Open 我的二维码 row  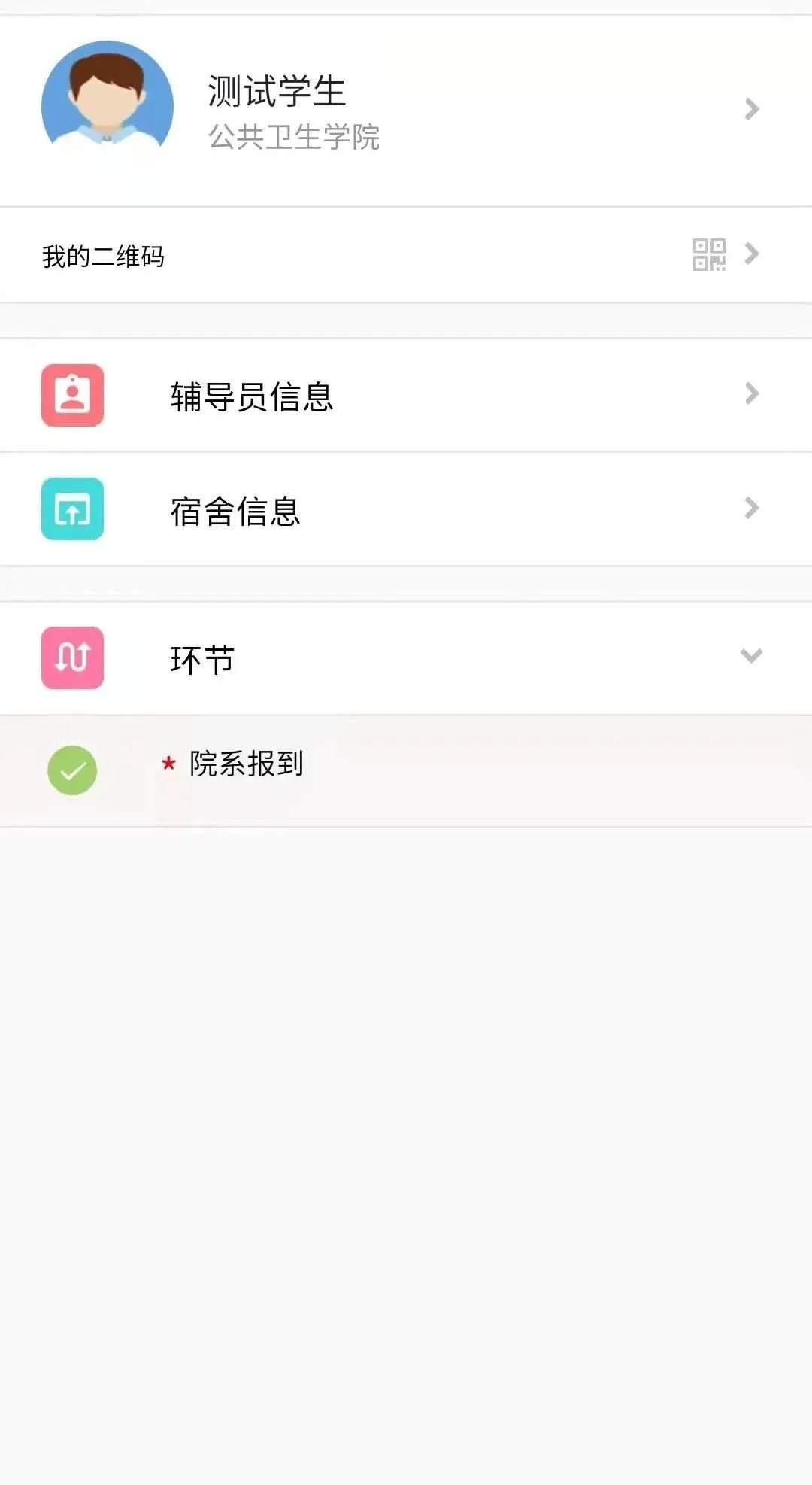coord(406,255)
